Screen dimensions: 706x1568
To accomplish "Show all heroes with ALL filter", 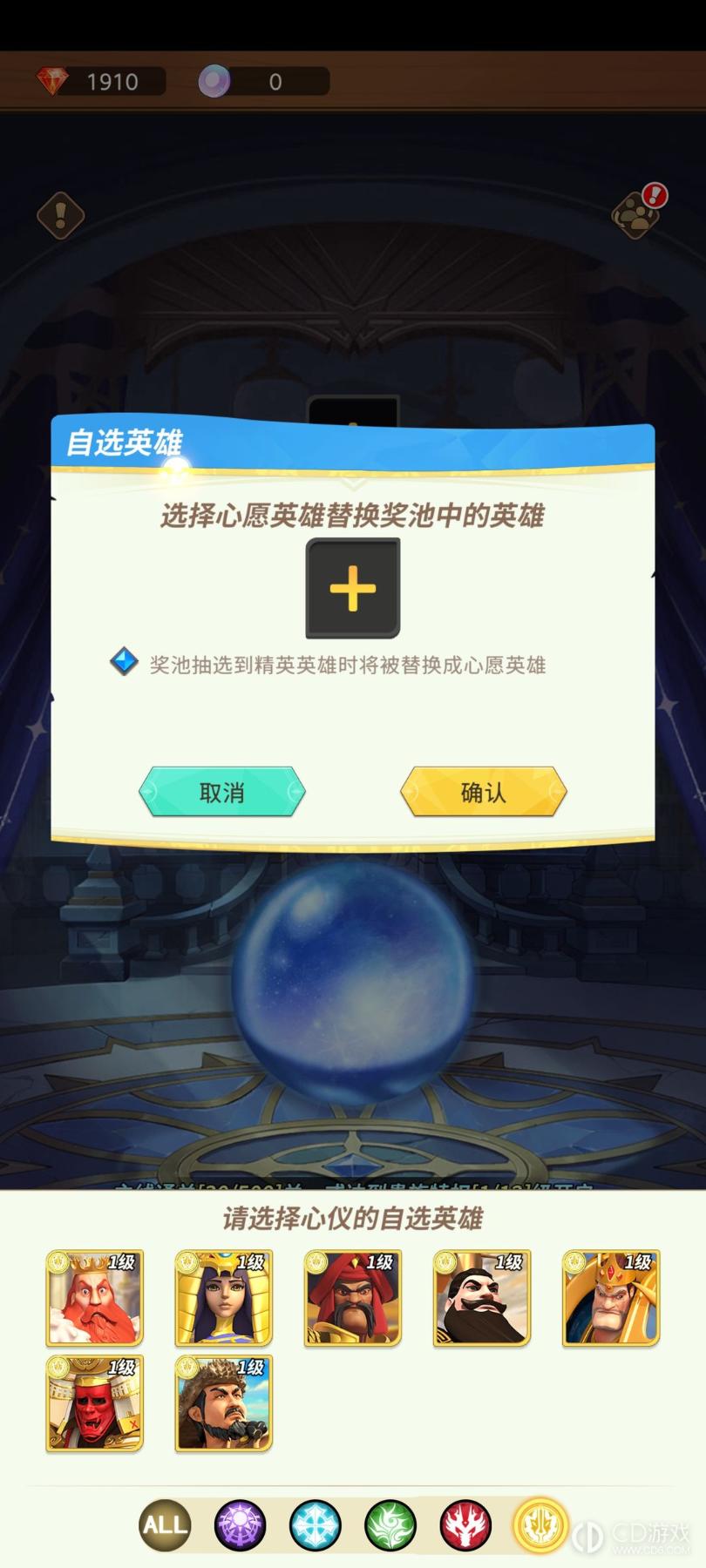I will pyautogui.click(x=166, y=1525).
